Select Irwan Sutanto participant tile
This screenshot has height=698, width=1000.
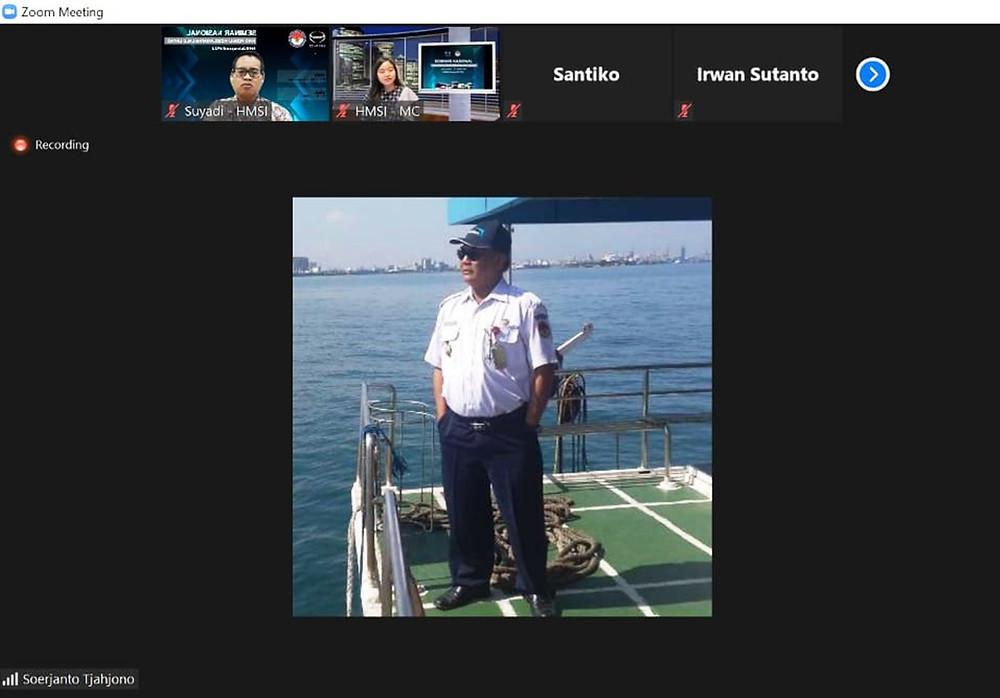coord(757,74)
